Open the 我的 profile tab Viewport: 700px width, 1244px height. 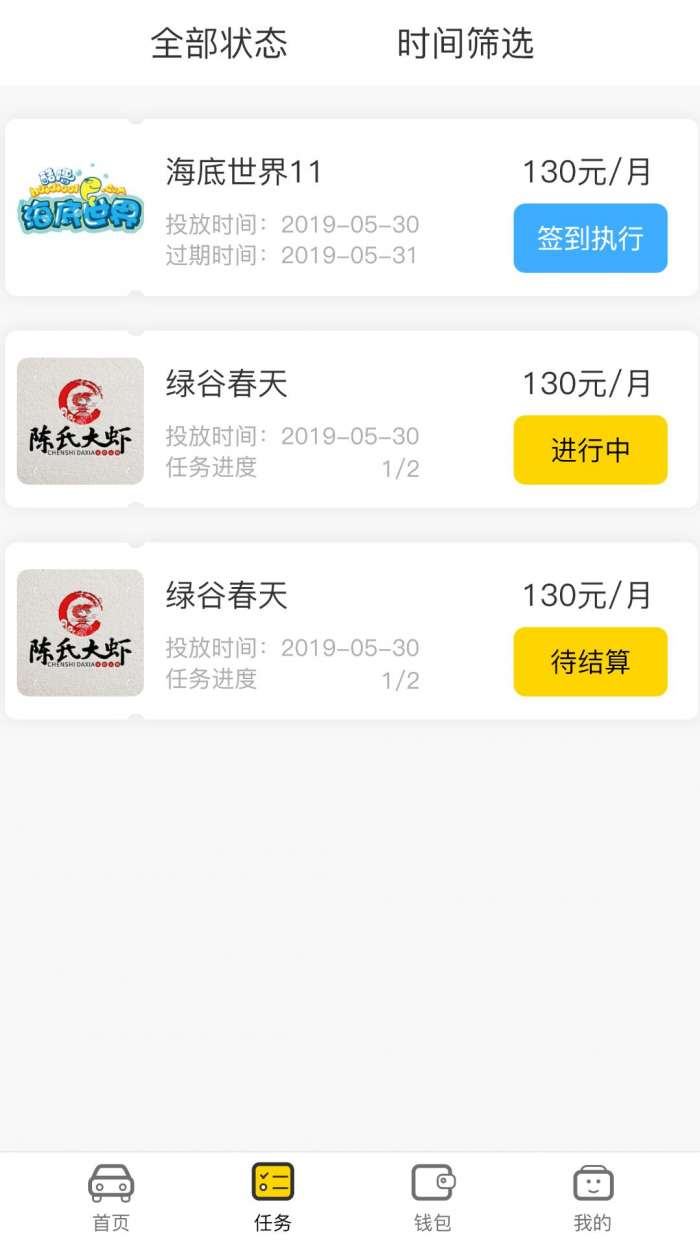[x=592, y=1197]
